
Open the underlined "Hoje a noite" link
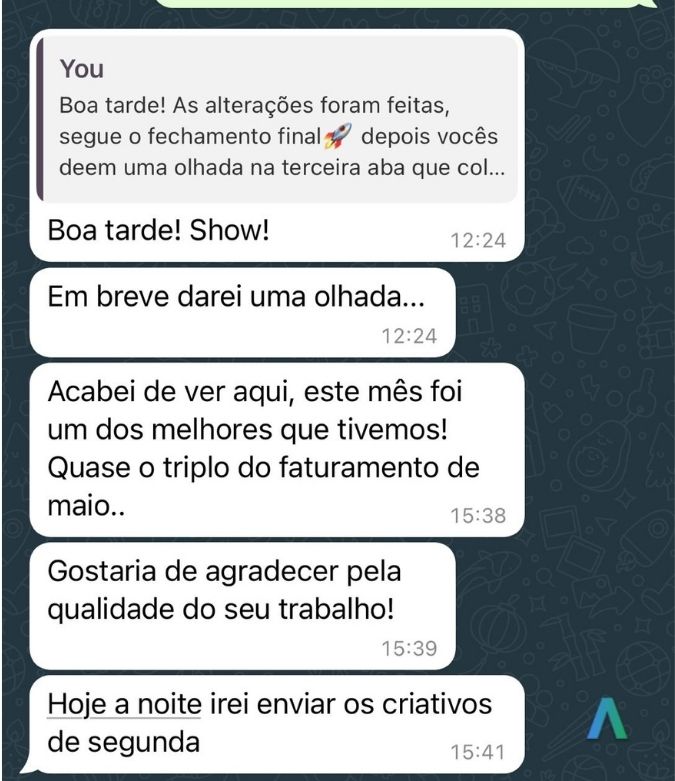coord(126,705)
